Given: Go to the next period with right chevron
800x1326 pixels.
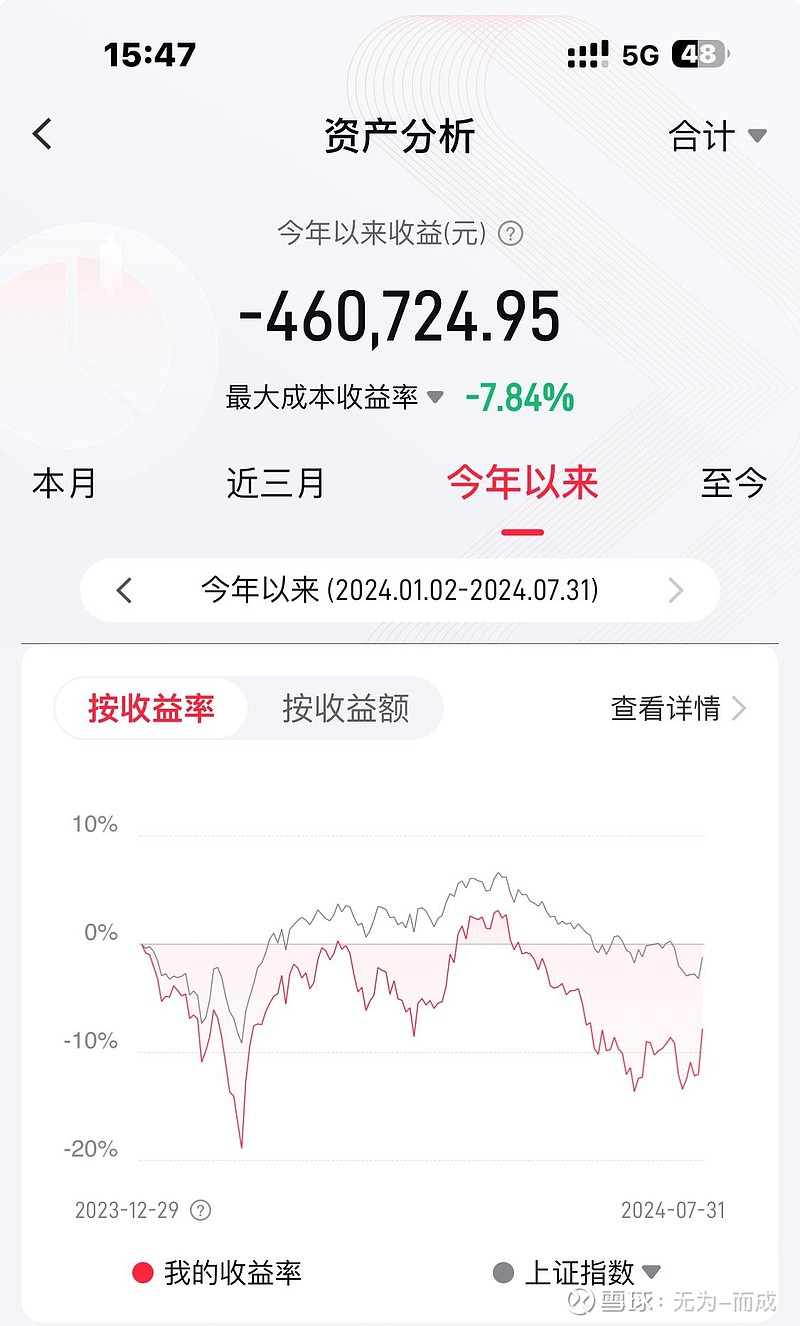Looking at the screenshot, I should click(x=676, y=590).
